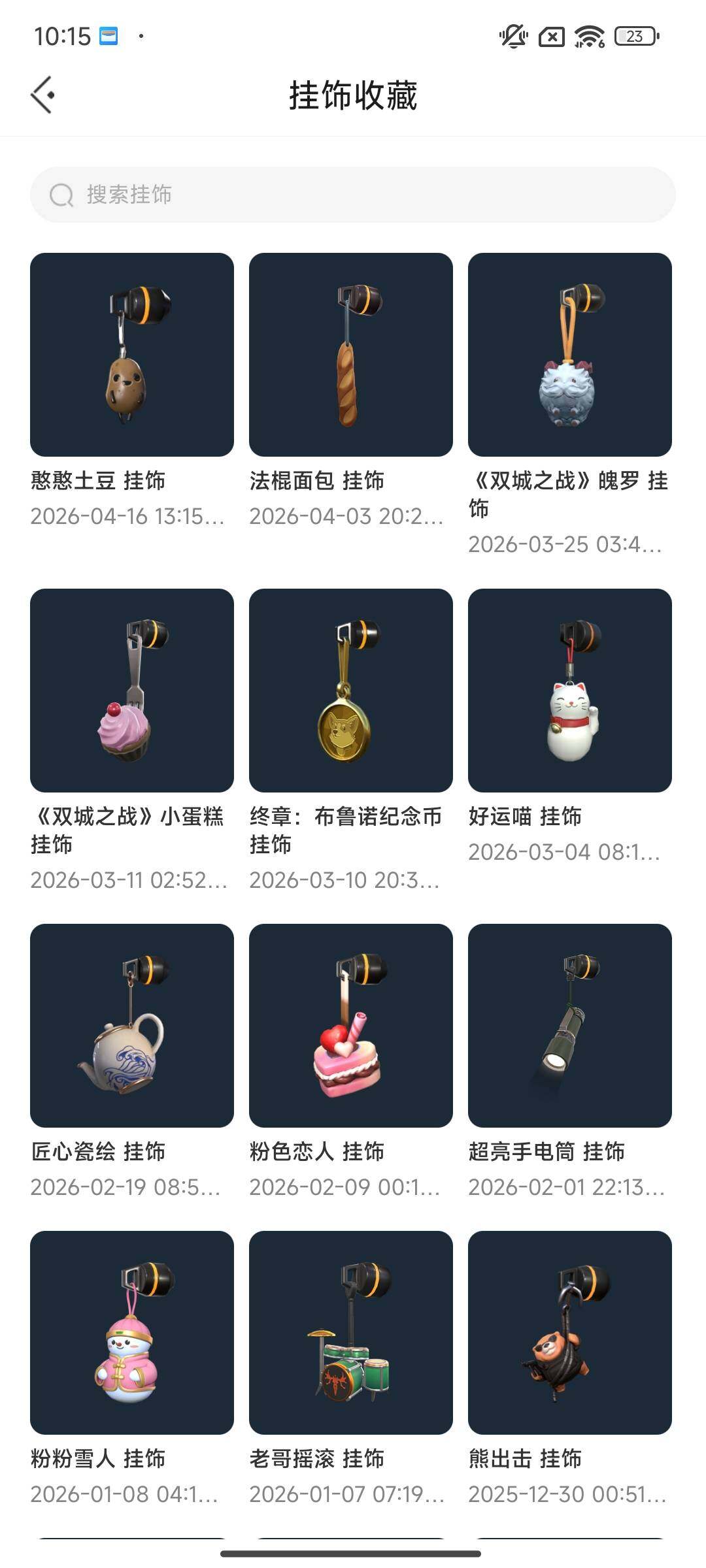Tap the magnifier icon in search bar

click(x=60, y=194)
